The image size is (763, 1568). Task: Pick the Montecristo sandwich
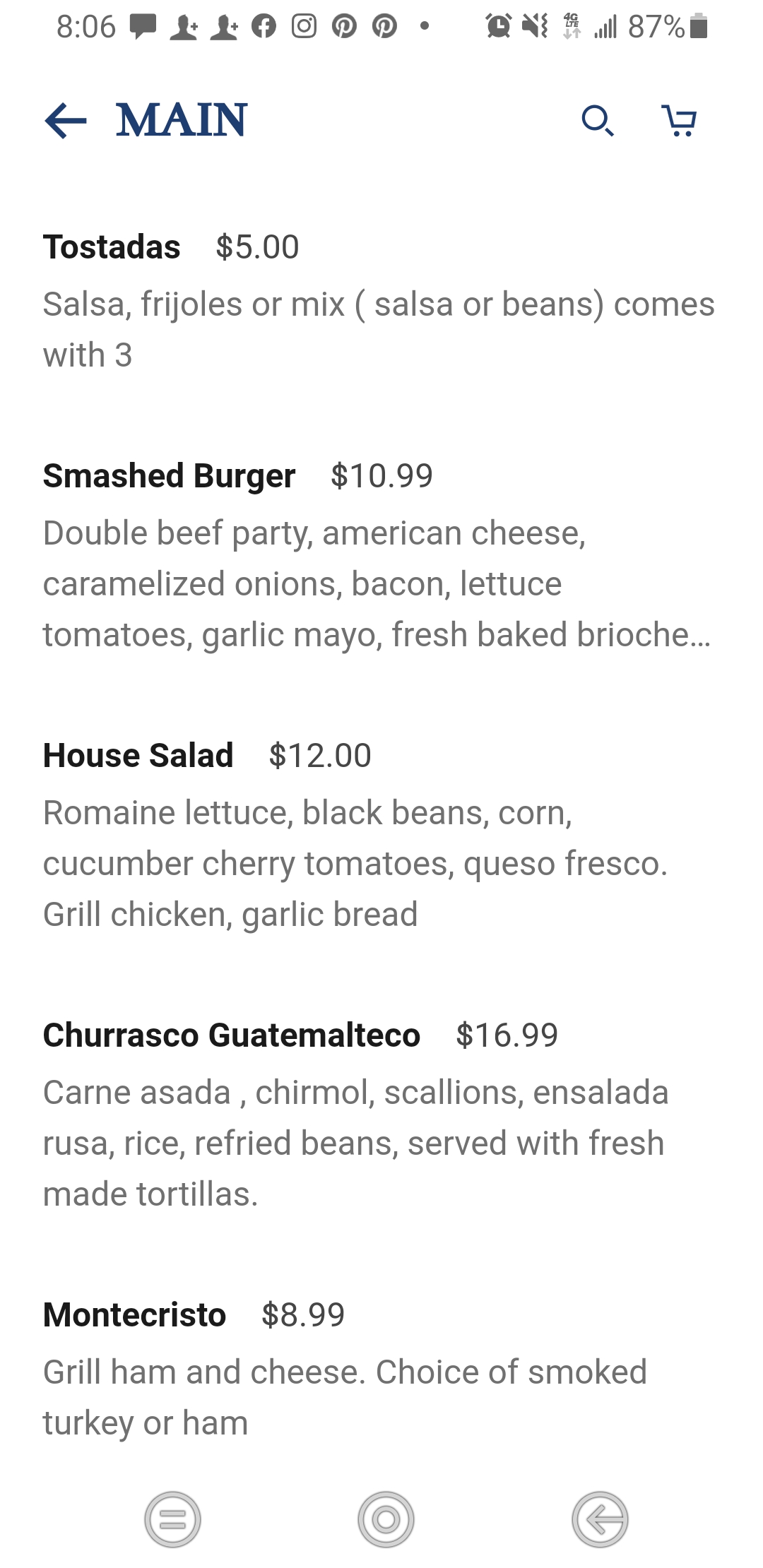click(x=134, y=1316)
